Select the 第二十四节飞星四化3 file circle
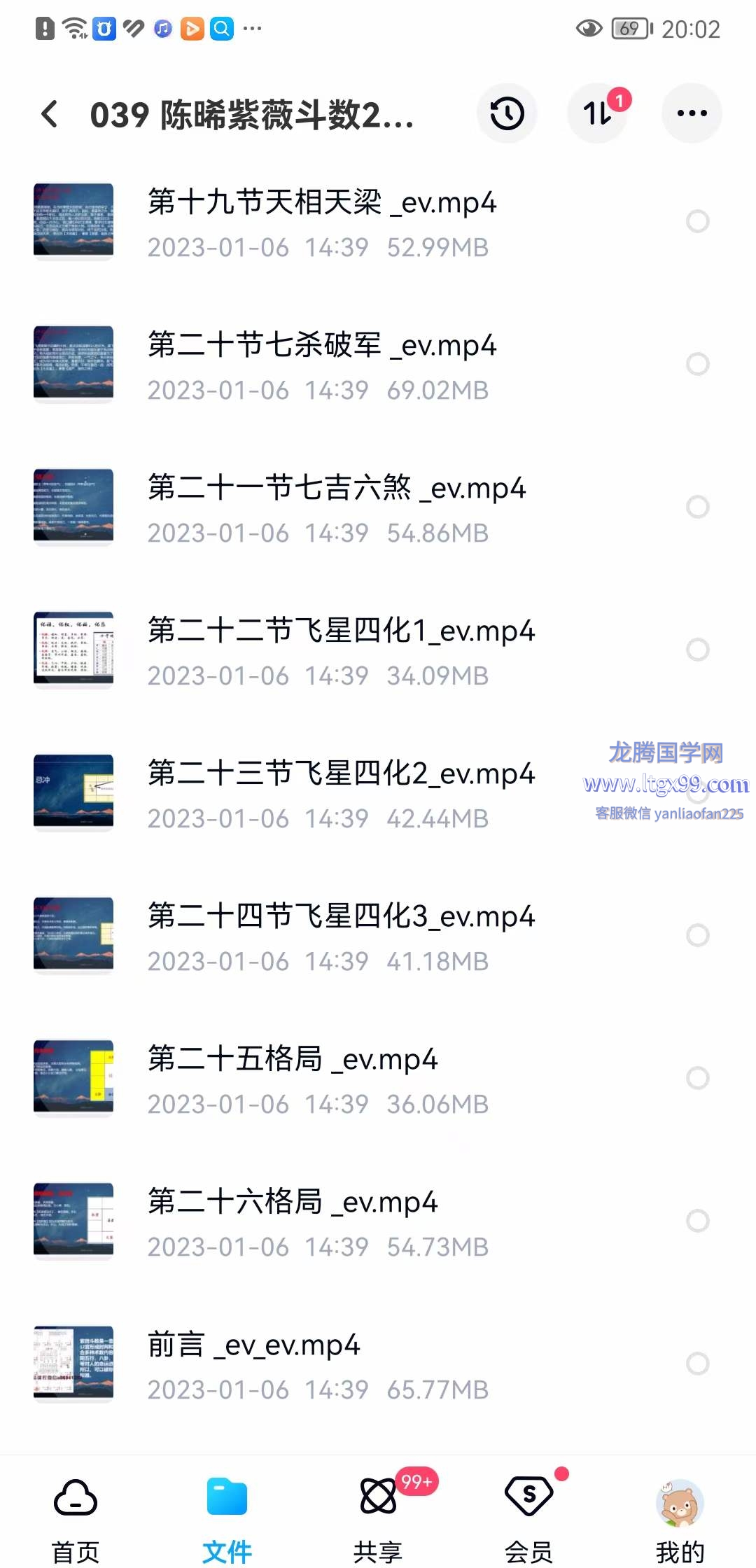This screenshot has height=1568, width=756. tap(697, 935)
